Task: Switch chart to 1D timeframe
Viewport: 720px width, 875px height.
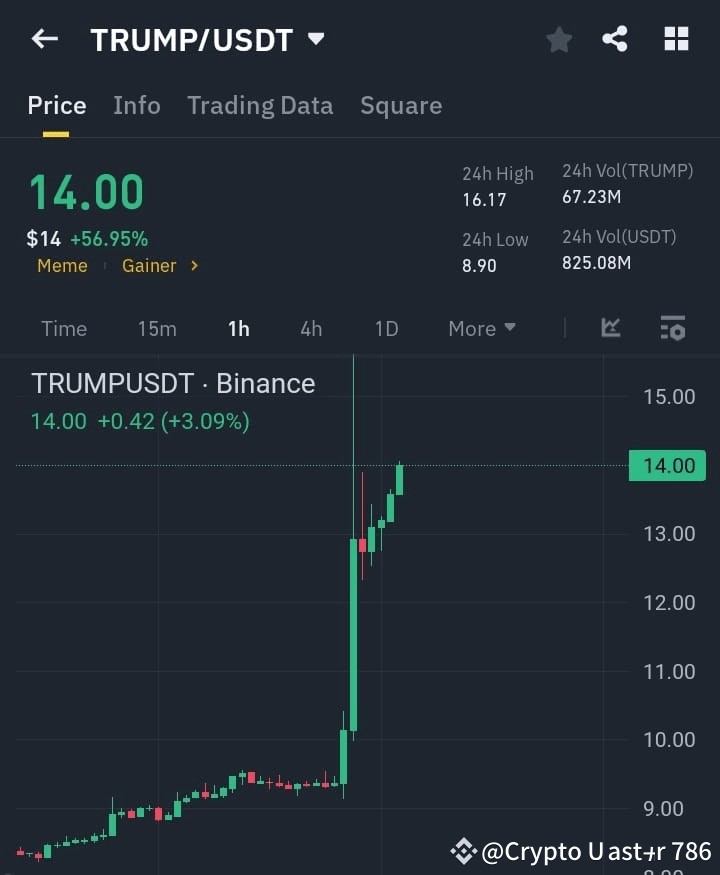Action: click(x=386, y=328)
